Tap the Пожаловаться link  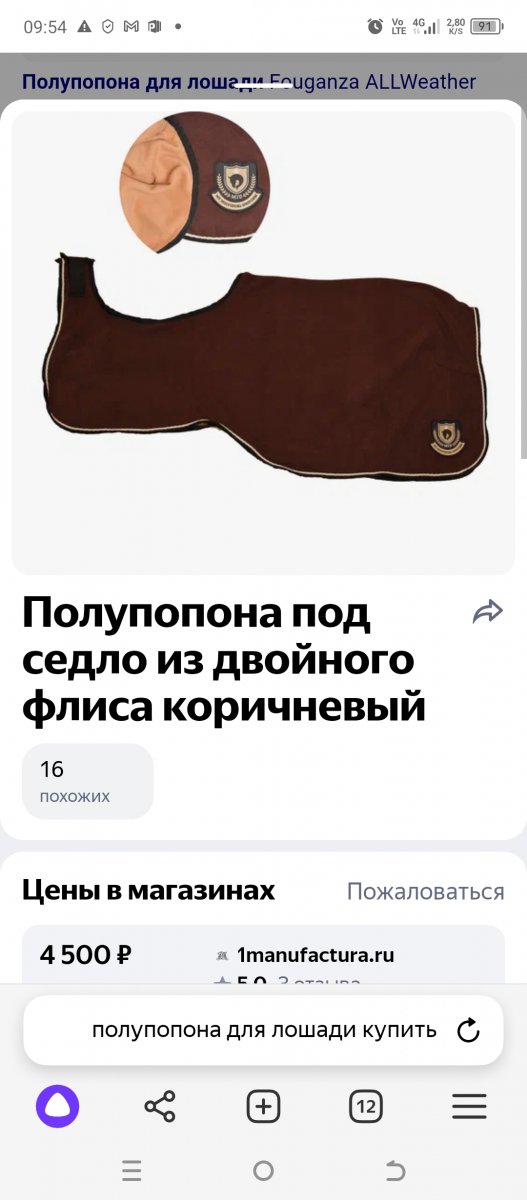pos(425,891)
